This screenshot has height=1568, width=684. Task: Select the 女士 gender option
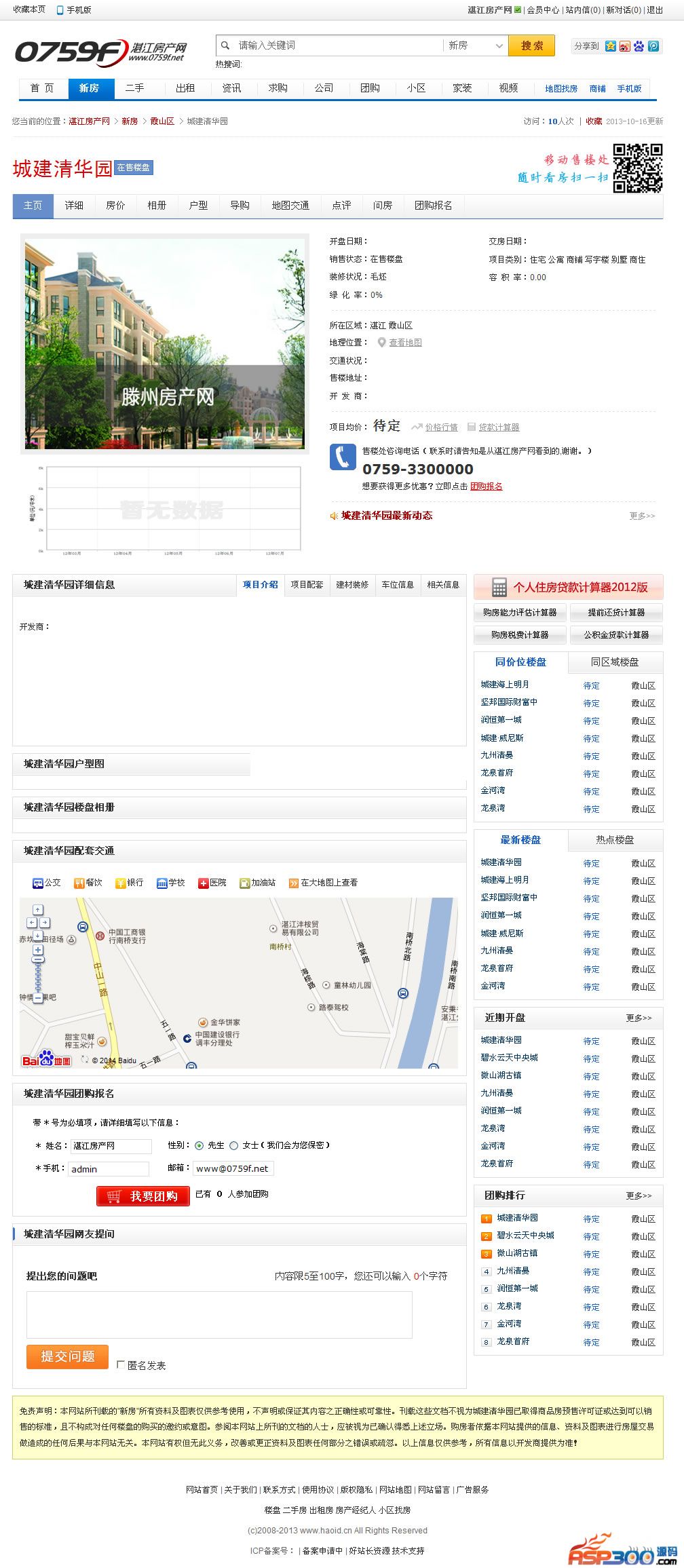coord(234,1146)
